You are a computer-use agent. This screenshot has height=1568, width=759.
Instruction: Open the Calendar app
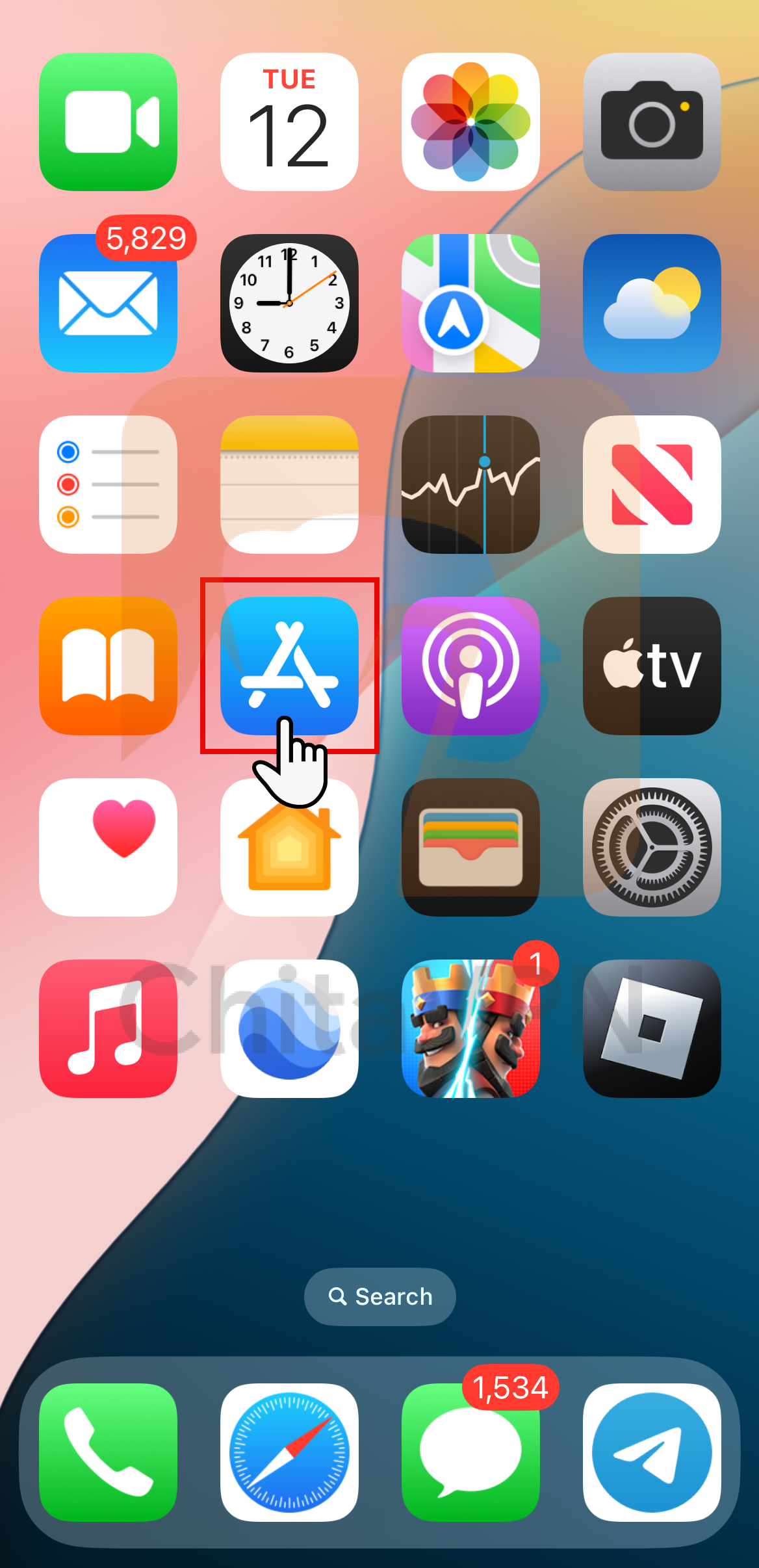(x=289, y=122)
